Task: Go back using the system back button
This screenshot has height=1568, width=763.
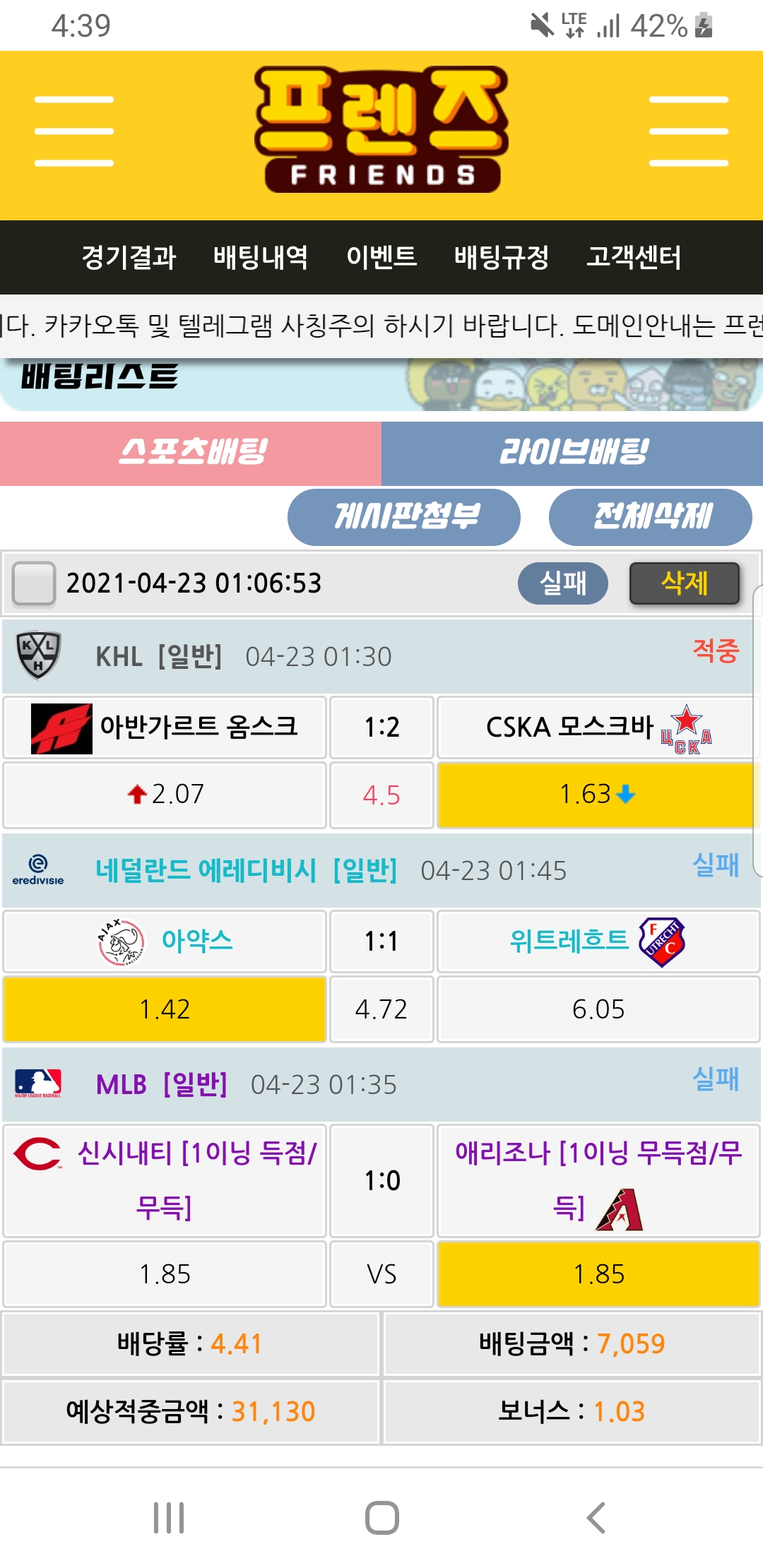Action: [x=596, y=1517]
